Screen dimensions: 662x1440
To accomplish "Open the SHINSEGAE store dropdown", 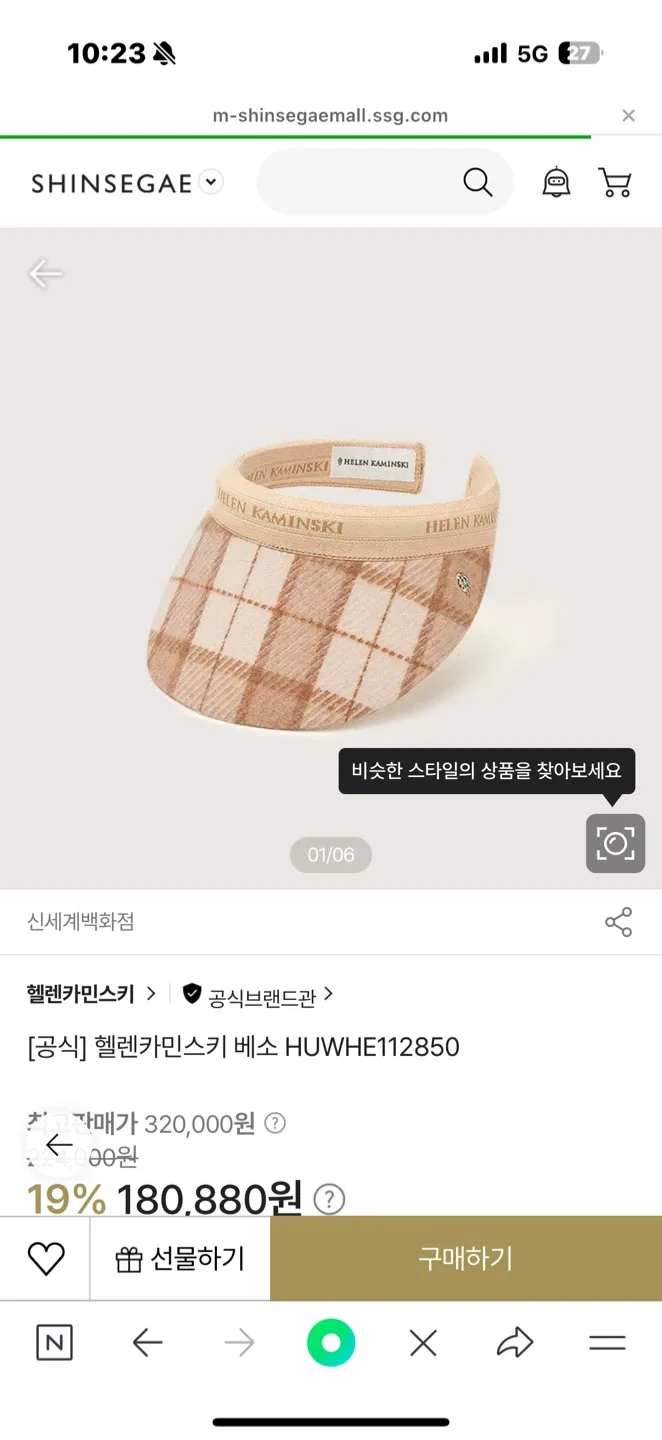I will (210, 182).
